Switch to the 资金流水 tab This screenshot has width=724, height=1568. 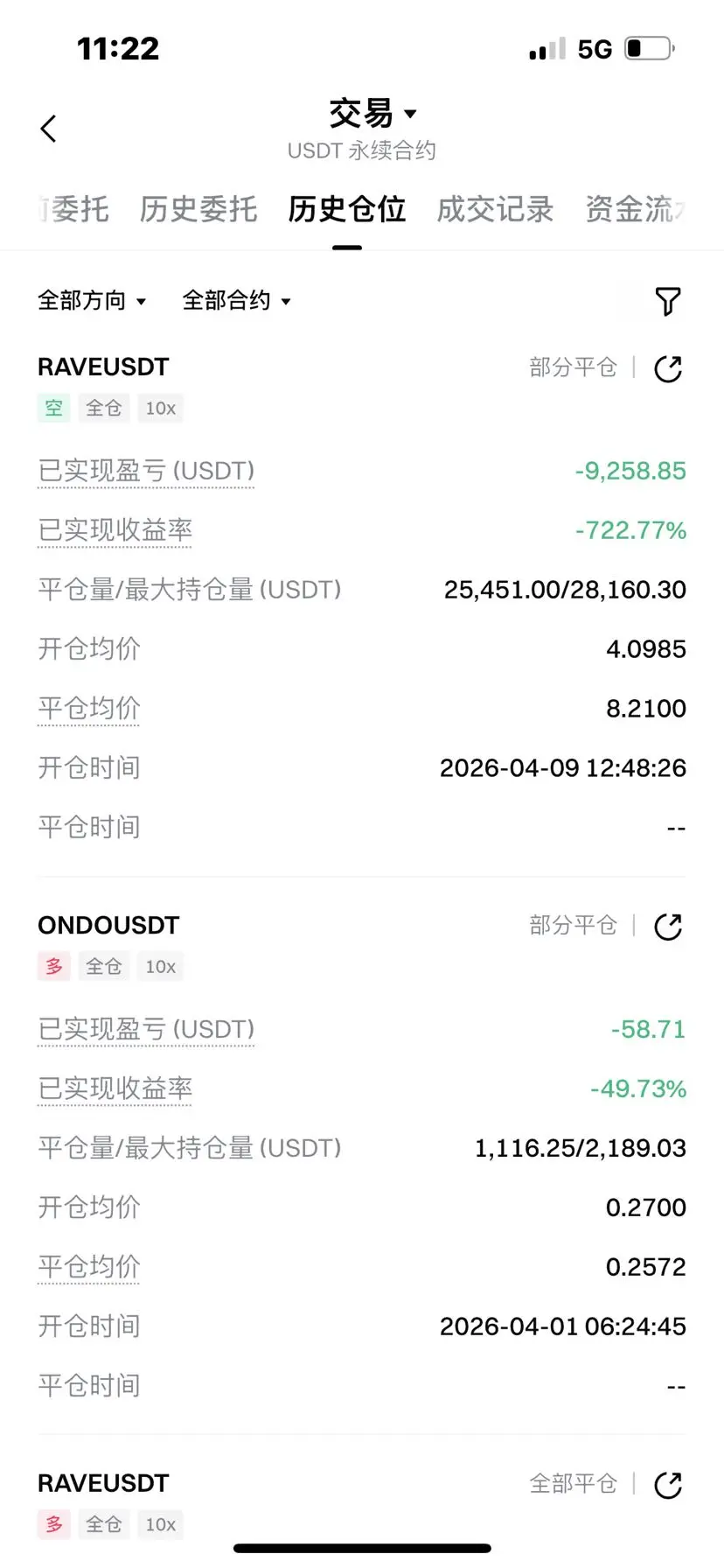tap(636, 209)
